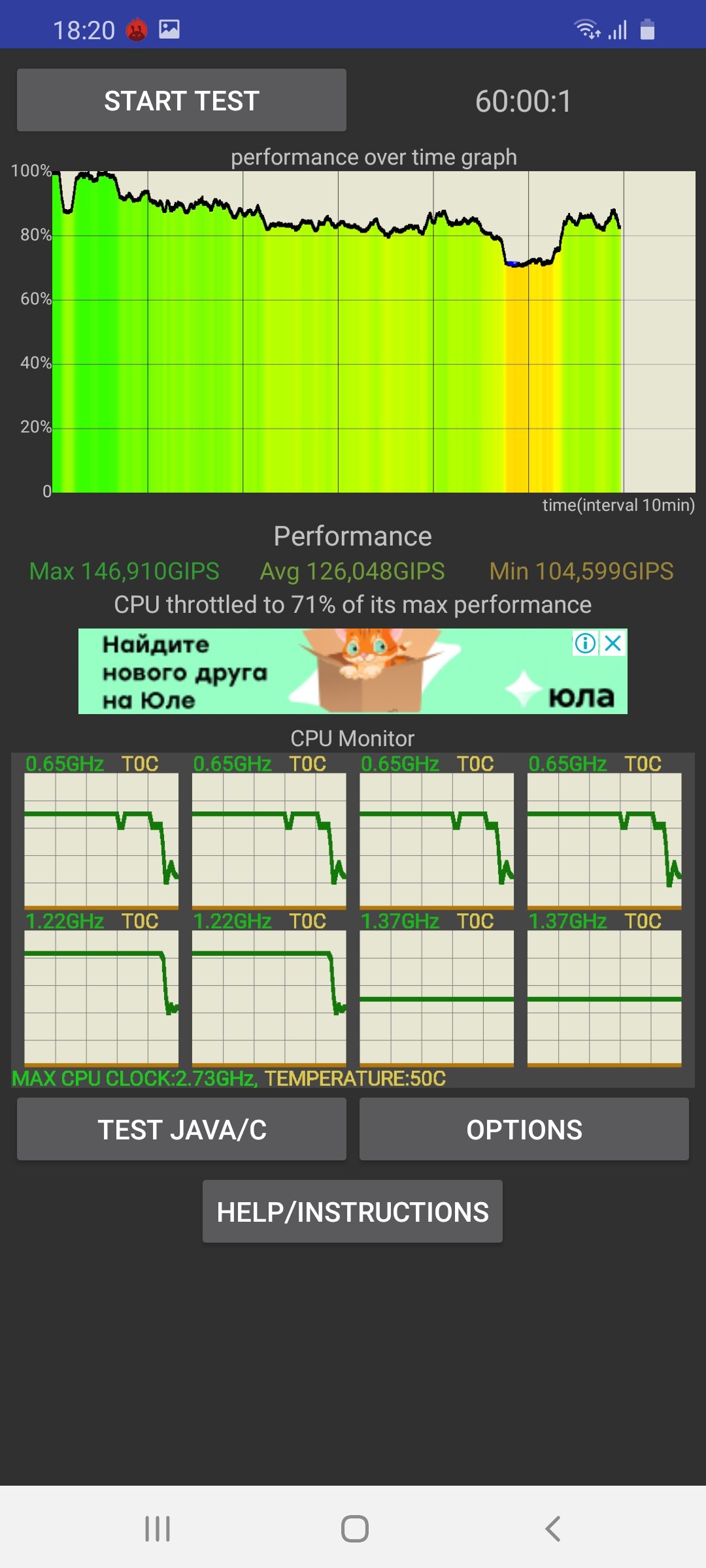
Task: Open the ad info icon
Action: pyautogui.click(x=585, y=644)
